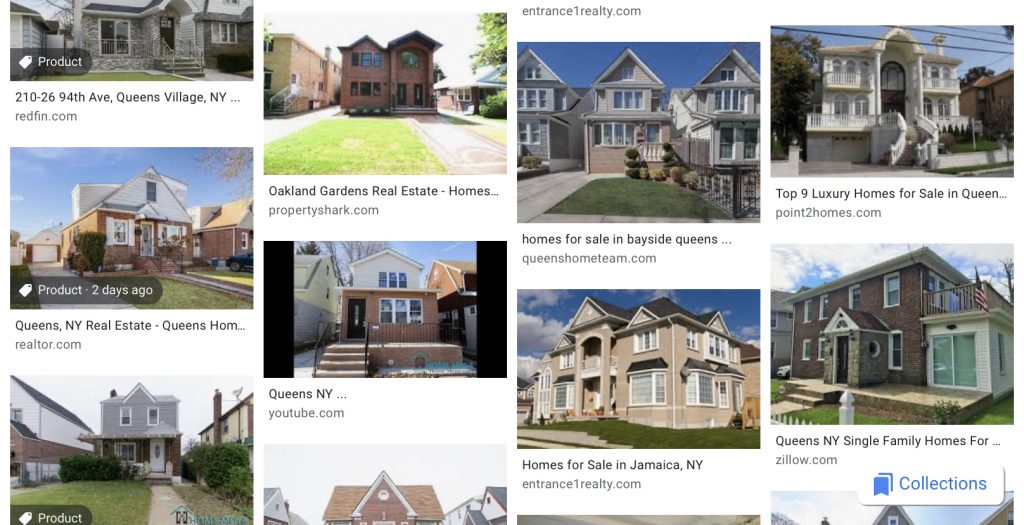Open the 210-26 94th Ave redfin.com result
Screen dimensions: 1024x525
(x=128, y=98)
